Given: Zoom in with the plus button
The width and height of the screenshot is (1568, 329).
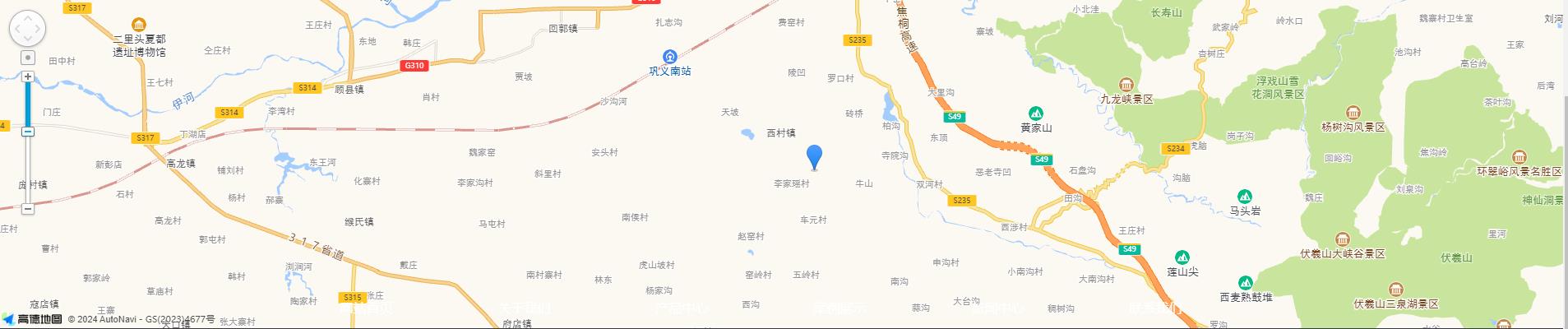Looking at the screenshot, I should pyautogui.click(x=28, y=76).
